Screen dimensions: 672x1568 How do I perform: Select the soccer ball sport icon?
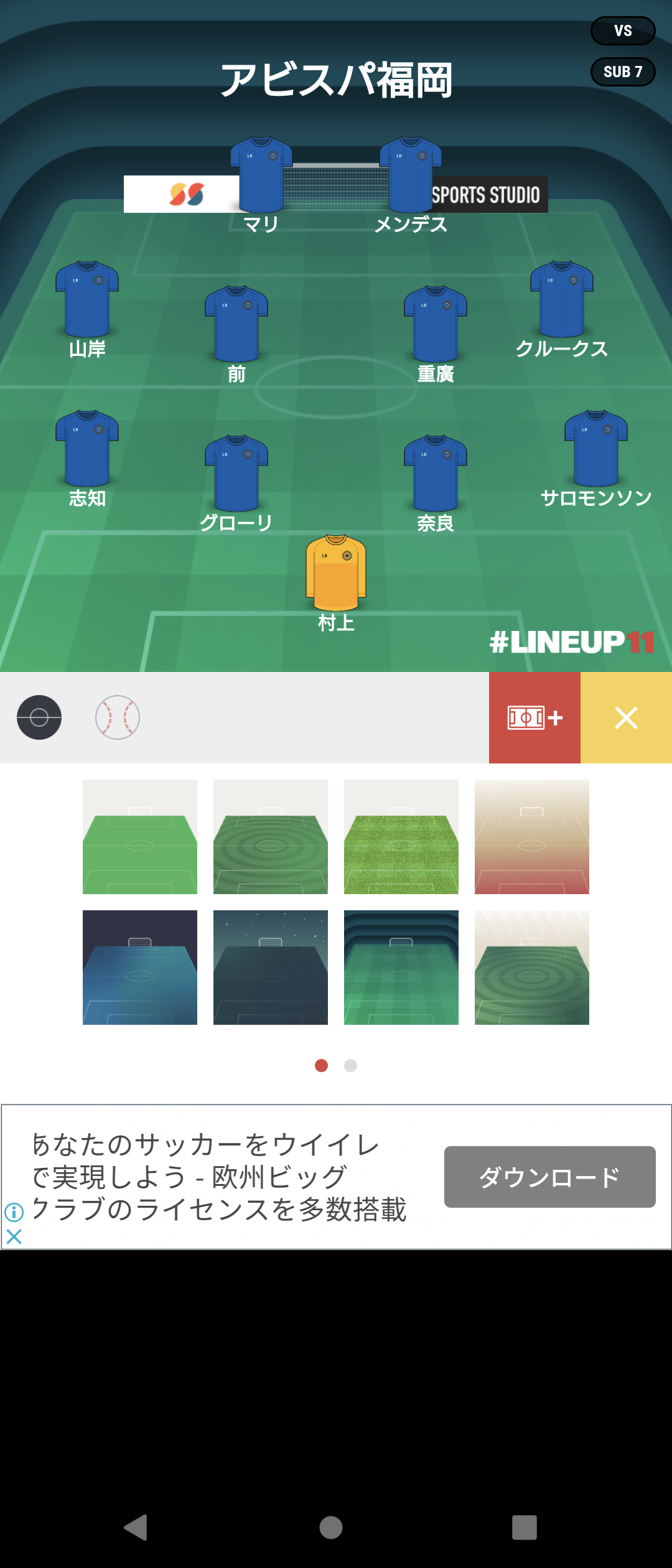click(x=39, y=717)
